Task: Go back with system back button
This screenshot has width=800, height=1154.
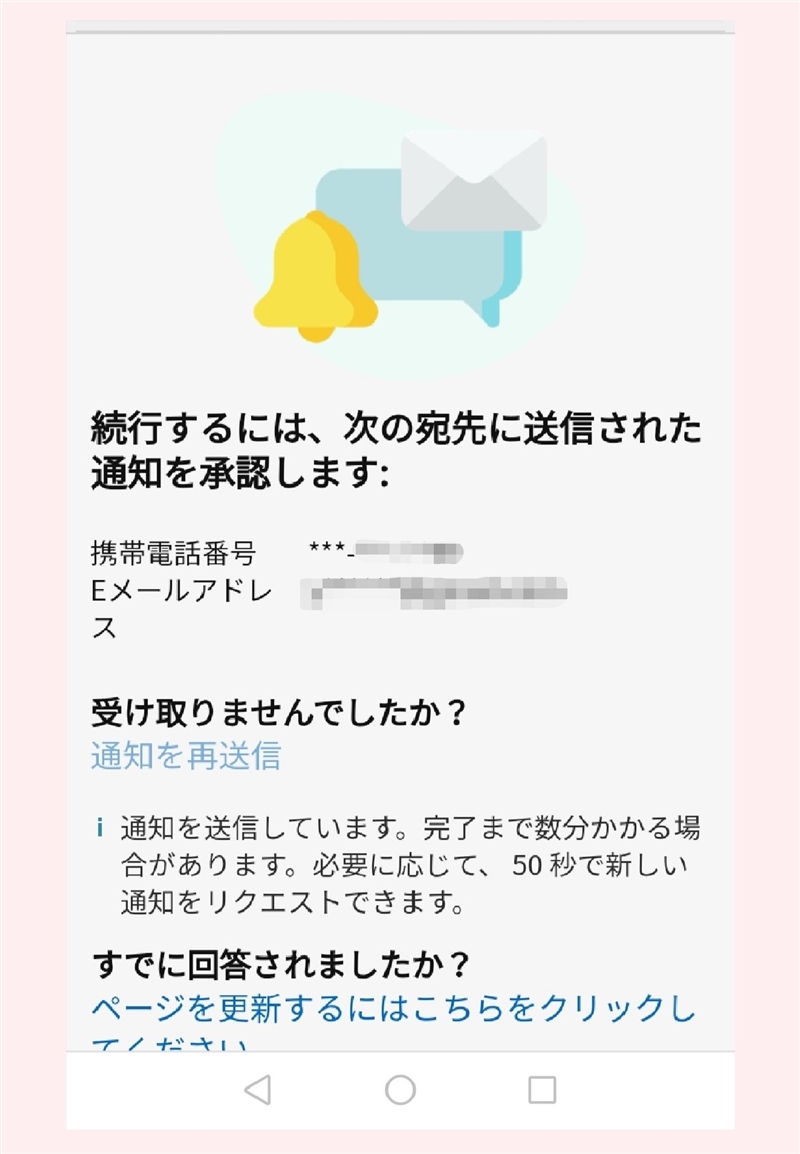Action: tap(258, 1090)
